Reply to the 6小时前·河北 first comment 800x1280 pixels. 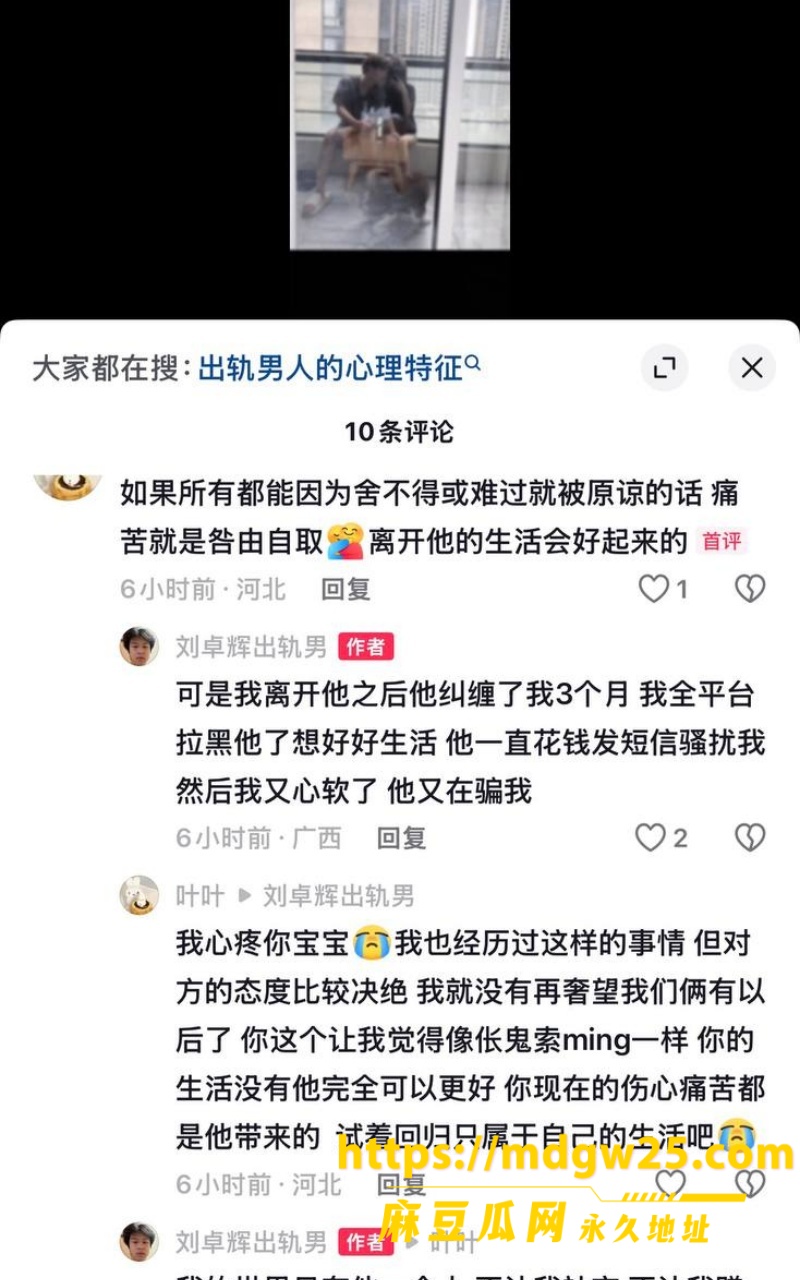tap(346, 589)
